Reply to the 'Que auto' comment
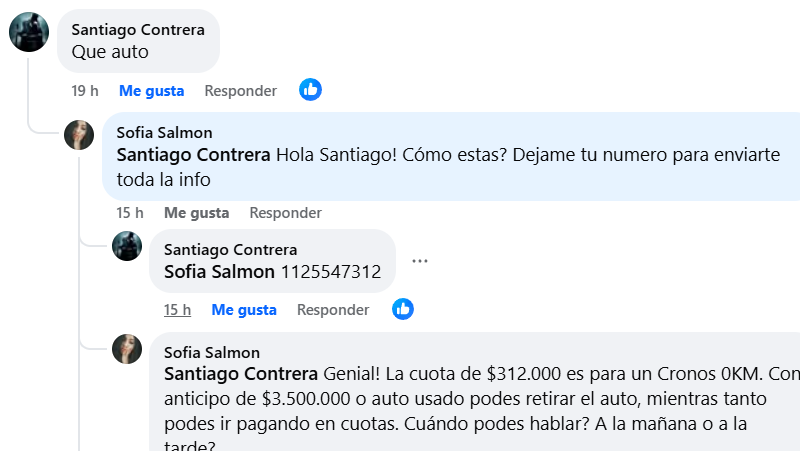Viewport: 800px width, 451px height. (x=240, y=90)
